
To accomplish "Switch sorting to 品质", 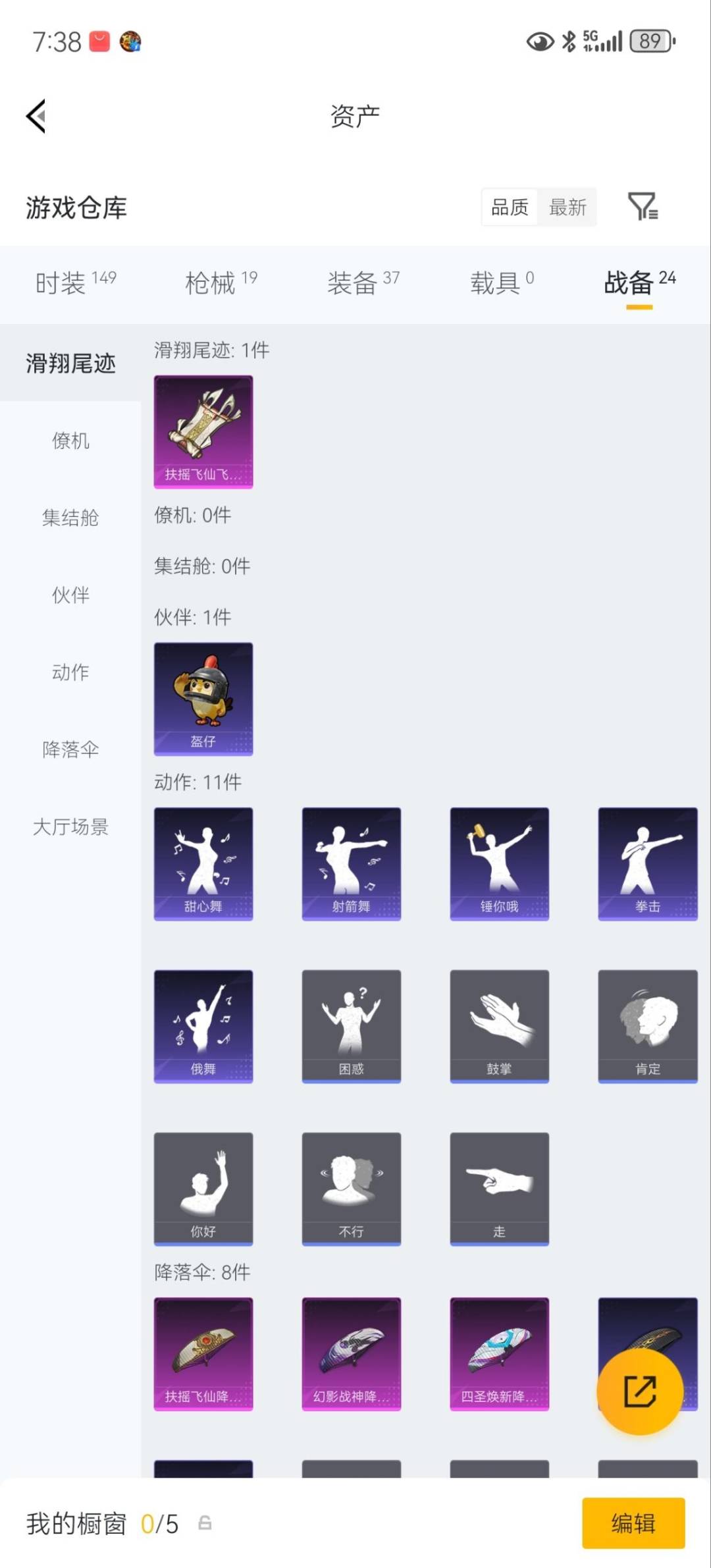I will tap(508, 207).
